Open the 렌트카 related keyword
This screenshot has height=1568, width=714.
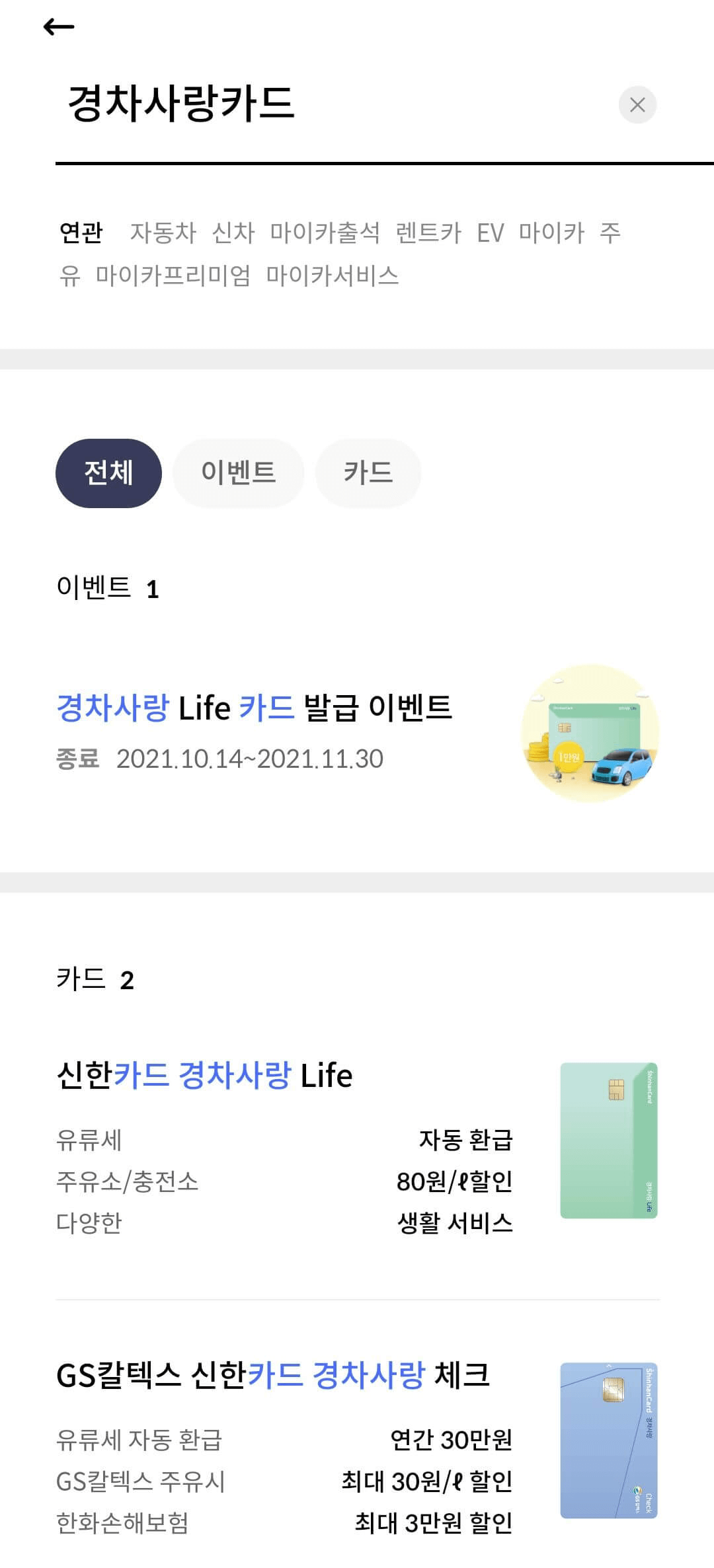coord(428,233)
